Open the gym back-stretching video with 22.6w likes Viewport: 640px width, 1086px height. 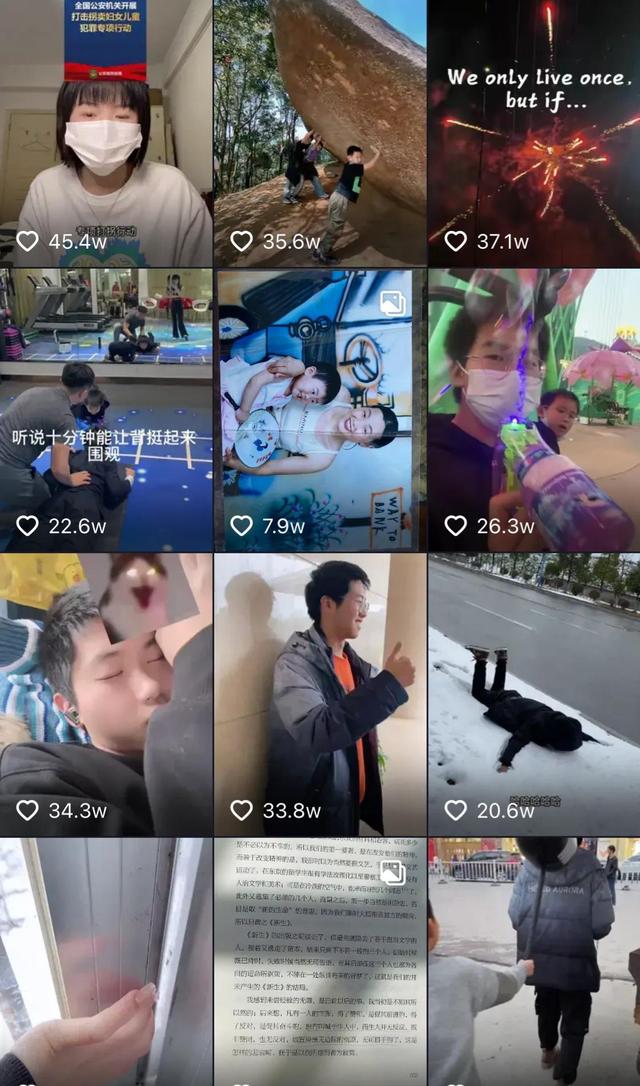tap(105, 410)
